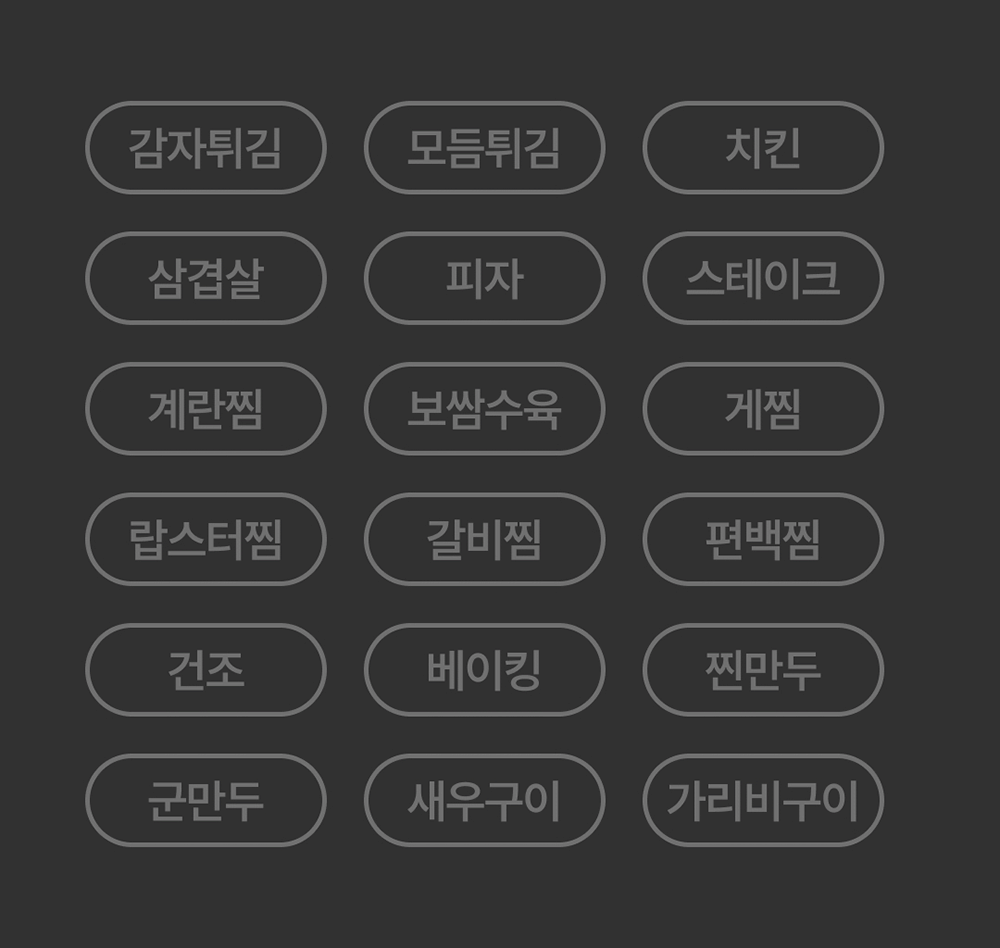The height and width of the screenshot is (948, 1000).
Task: Tap the 찐만두 chip
Action: 763,670
